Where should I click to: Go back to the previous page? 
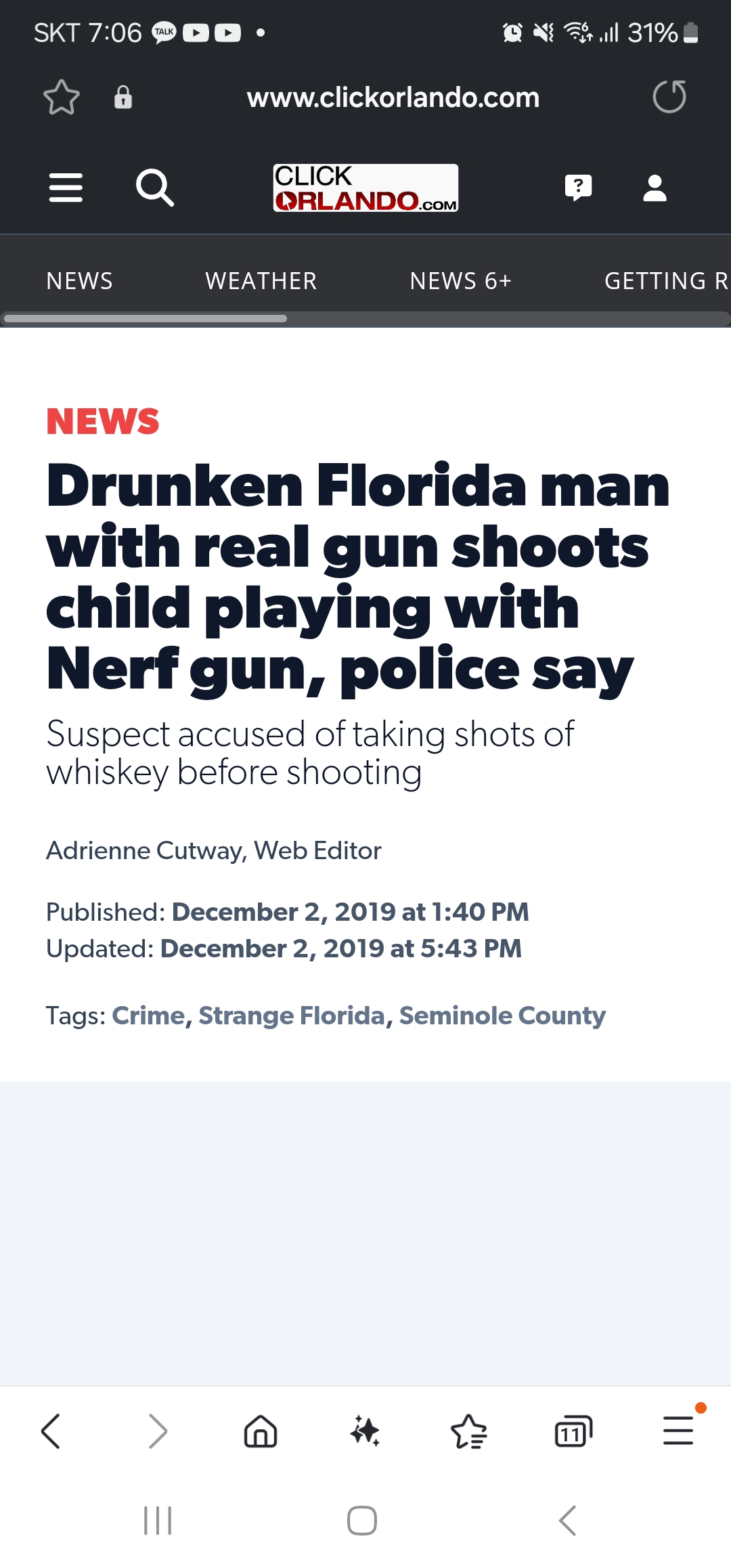point(51,1431)
